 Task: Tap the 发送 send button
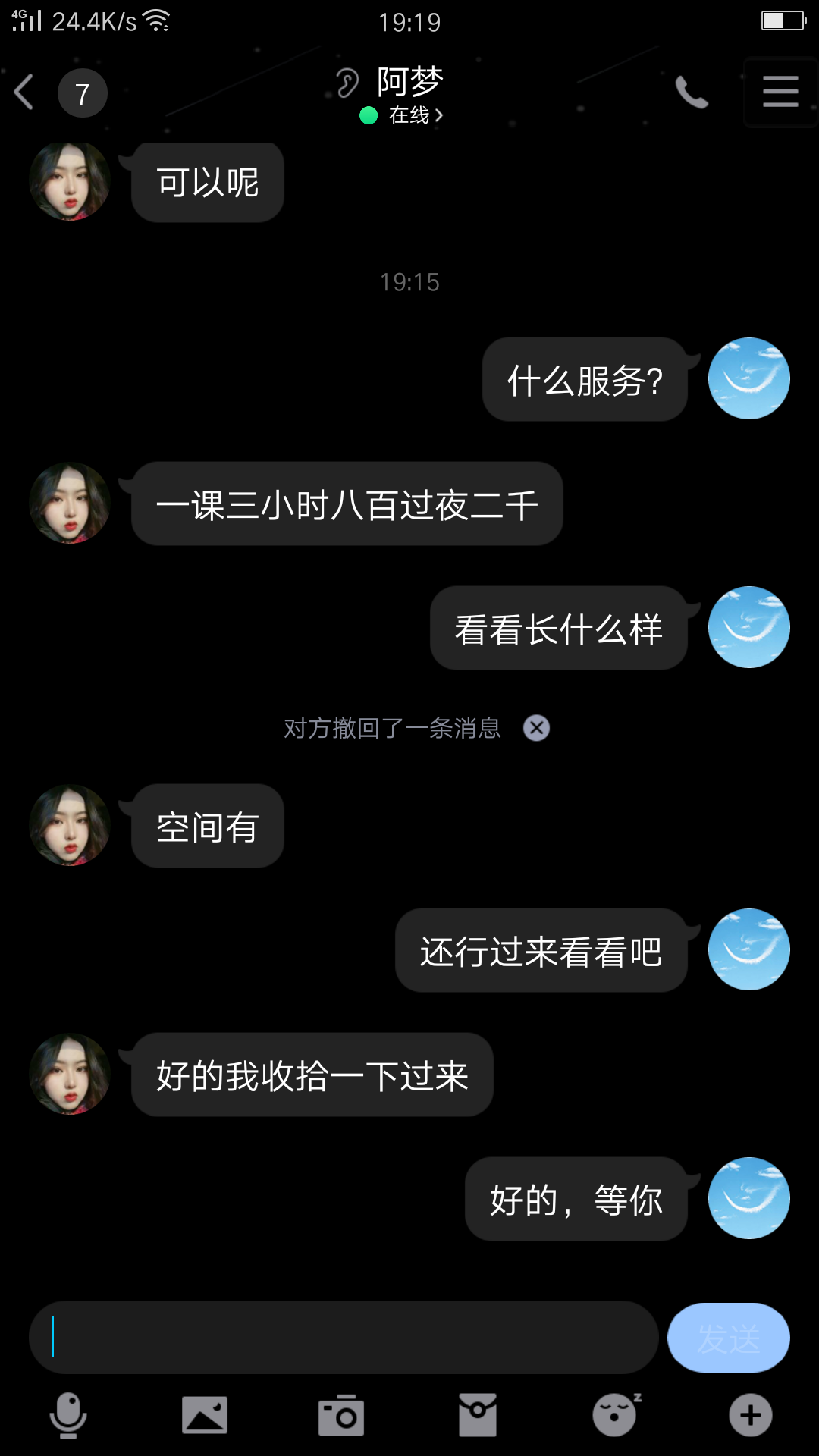click(728, 1338)
